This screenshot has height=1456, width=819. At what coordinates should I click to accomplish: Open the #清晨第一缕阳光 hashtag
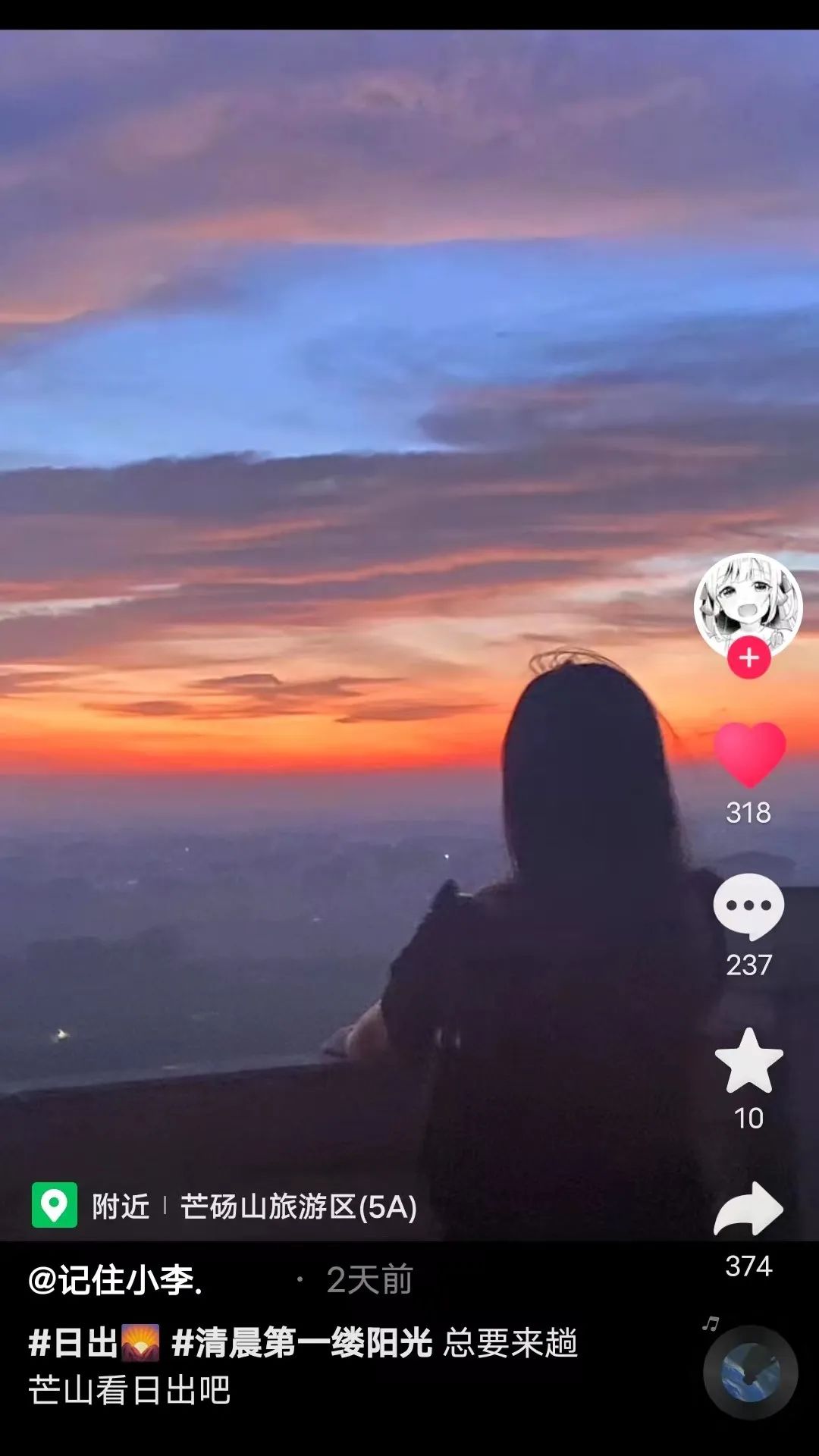pos(302,1343)
